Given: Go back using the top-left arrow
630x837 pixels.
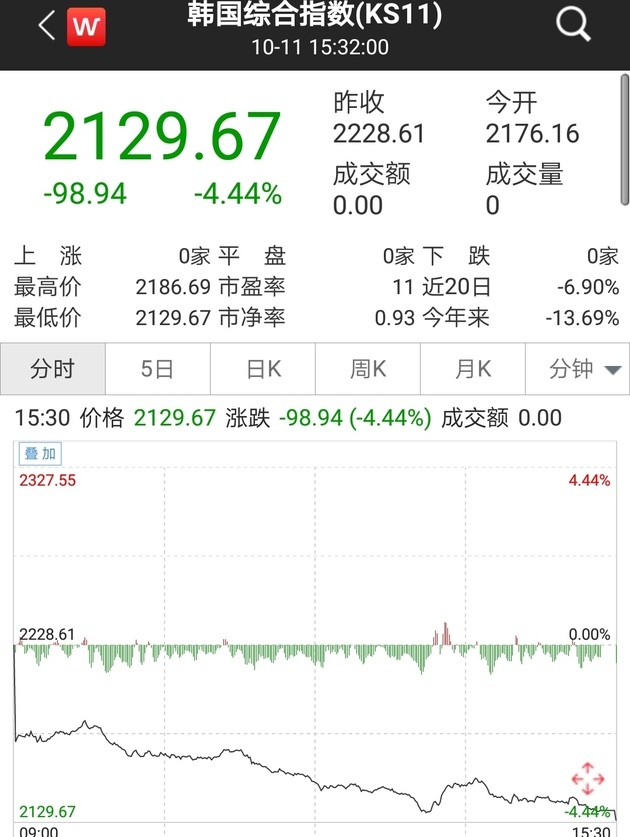Looking at the screenshot, I should (46, 26).
